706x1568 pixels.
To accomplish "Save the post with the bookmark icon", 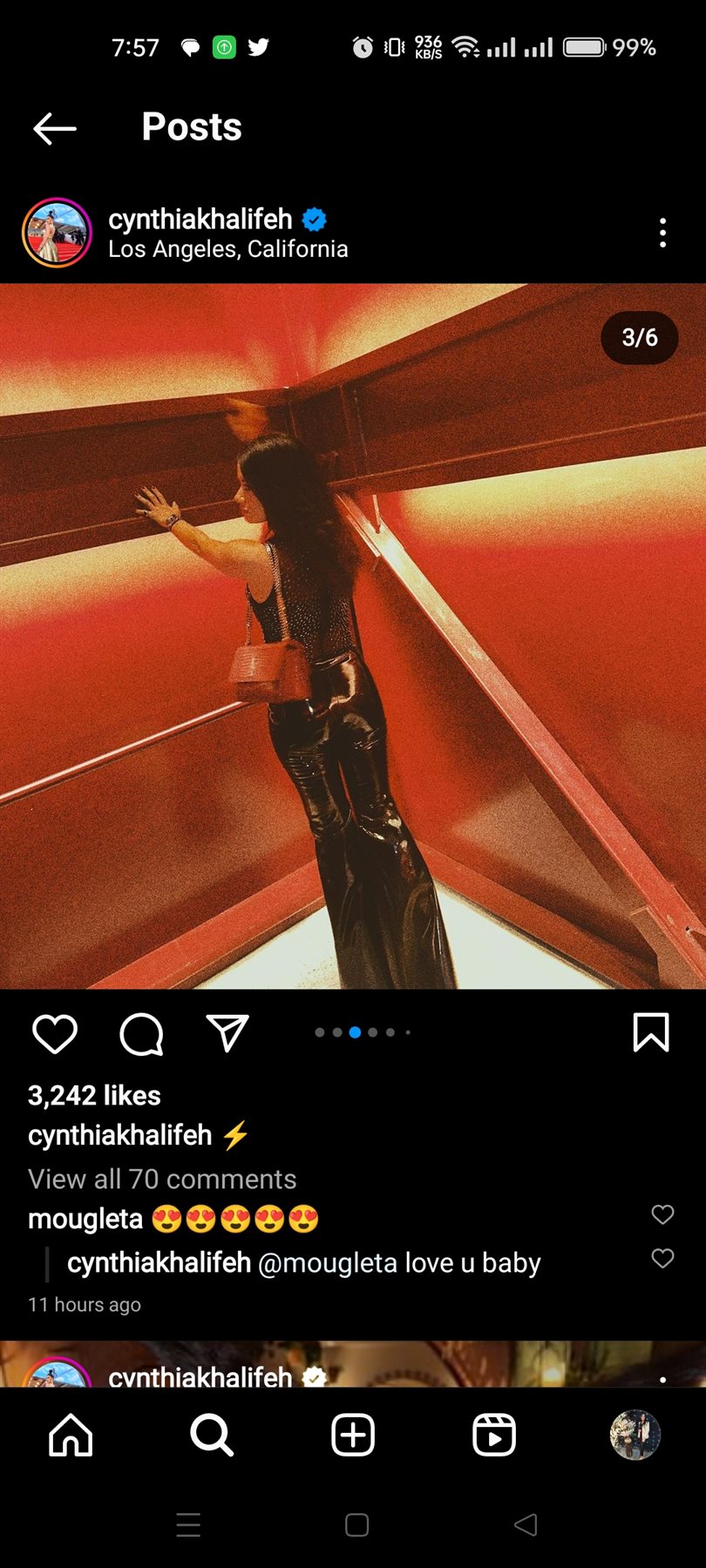I will pos(650,1032).
